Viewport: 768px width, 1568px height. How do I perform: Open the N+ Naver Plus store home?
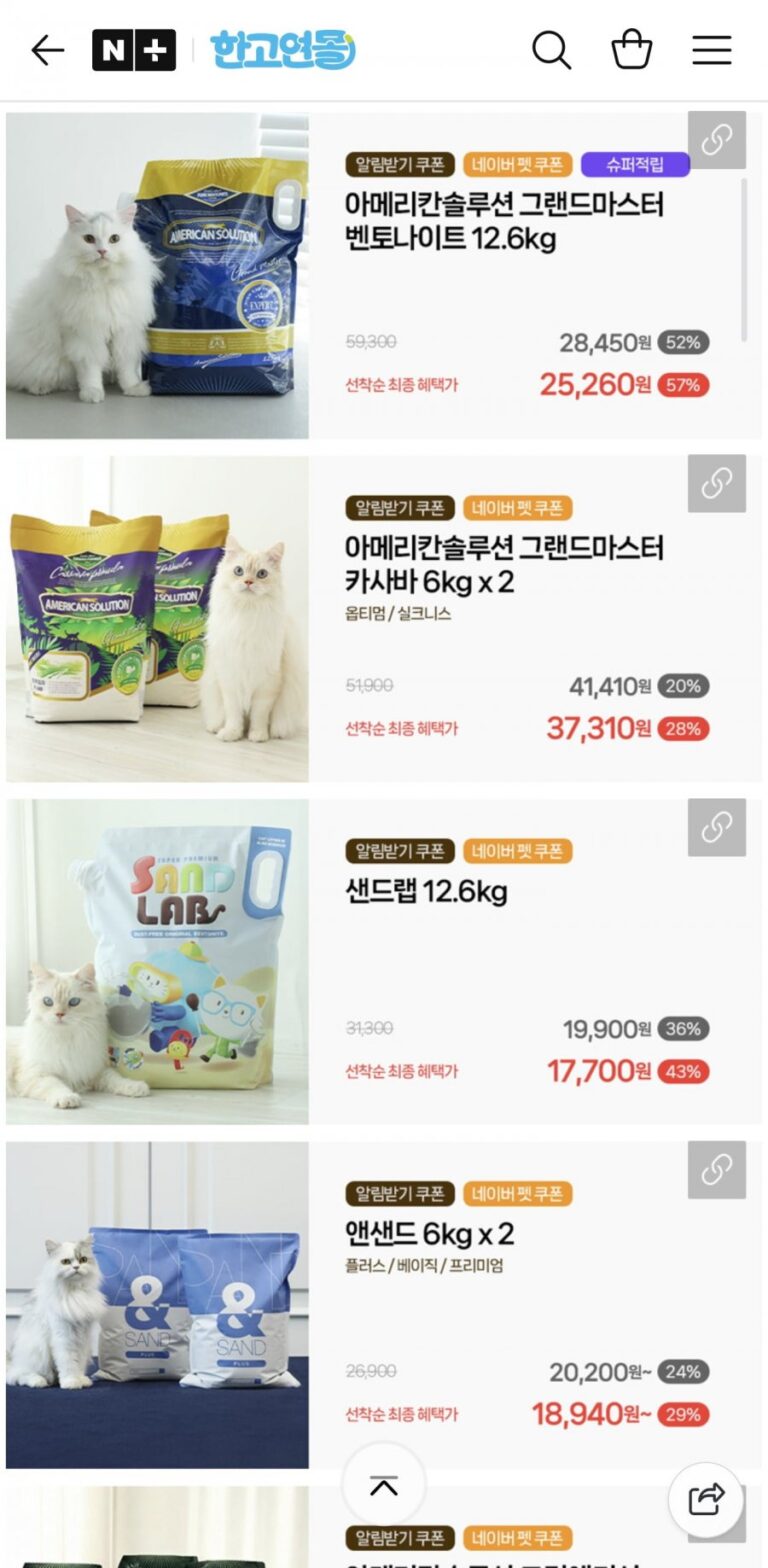(x=134, y=50)
